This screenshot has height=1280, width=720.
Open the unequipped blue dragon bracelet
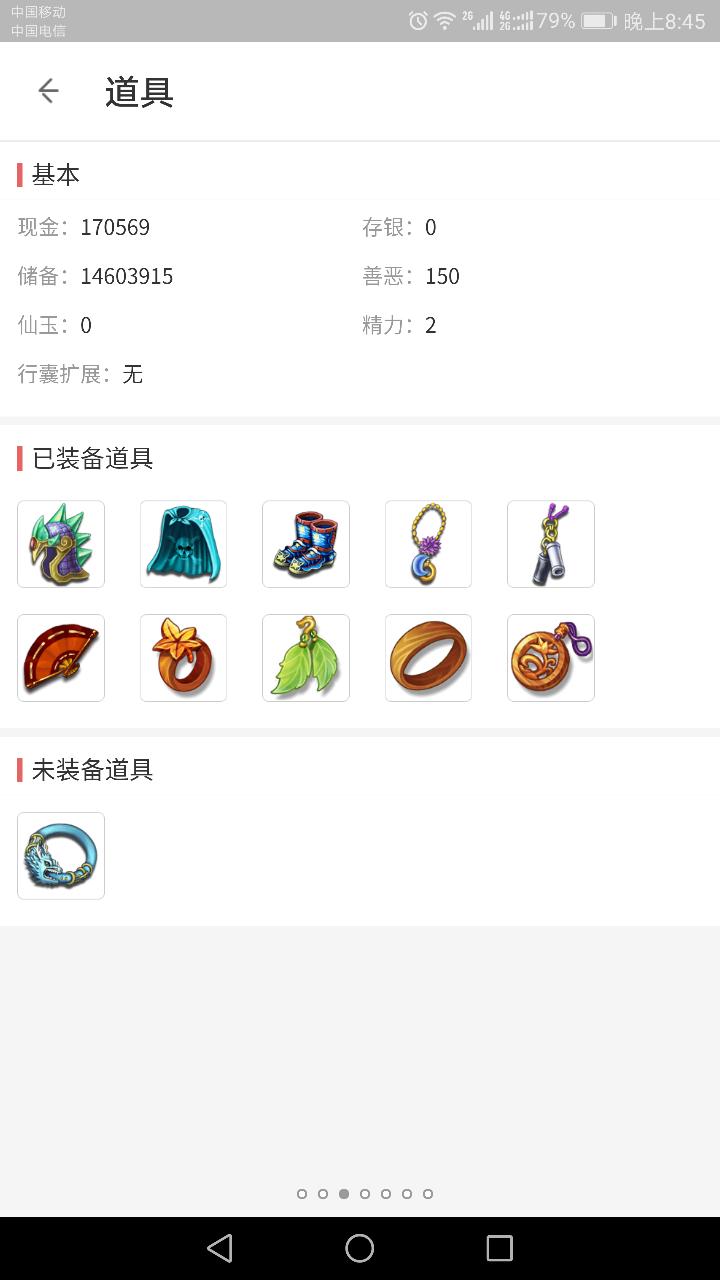[x=61, y=856]
